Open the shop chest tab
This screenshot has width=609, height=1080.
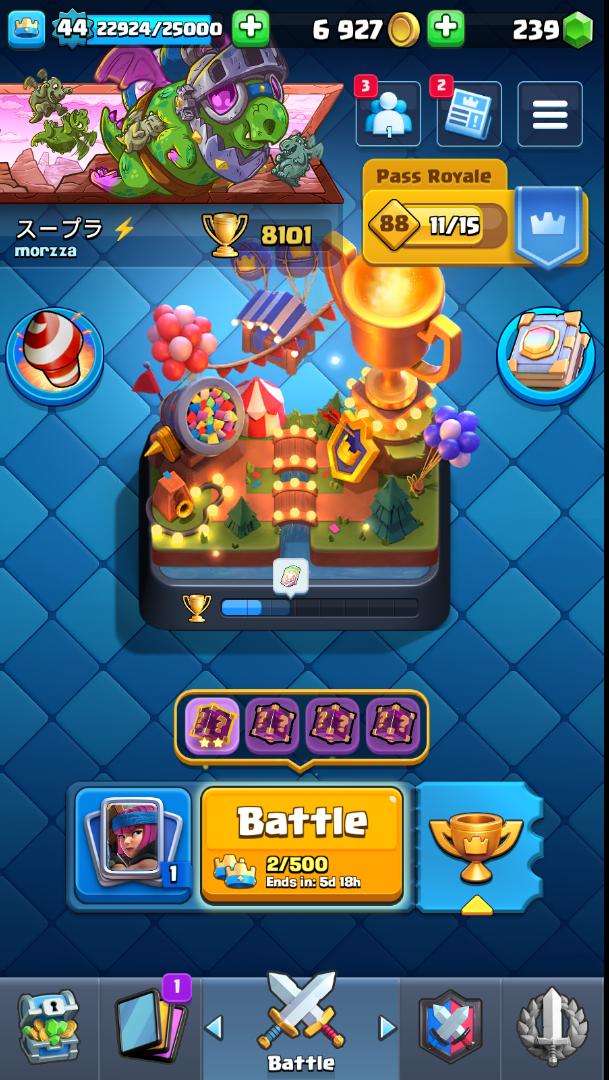pos(48,1028)
